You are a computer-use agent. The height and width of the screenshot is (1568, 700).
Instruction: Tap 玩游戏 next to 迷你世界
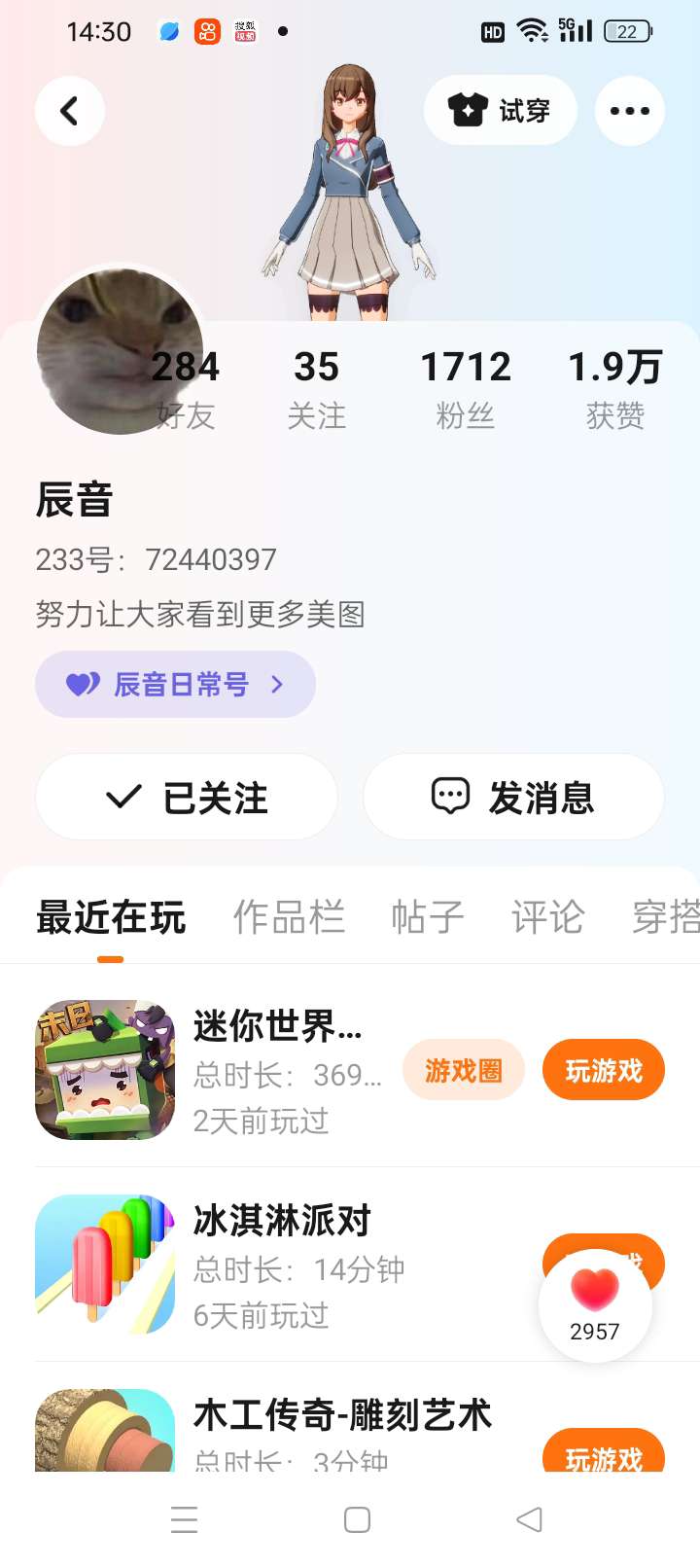[x=603, y=1071]
